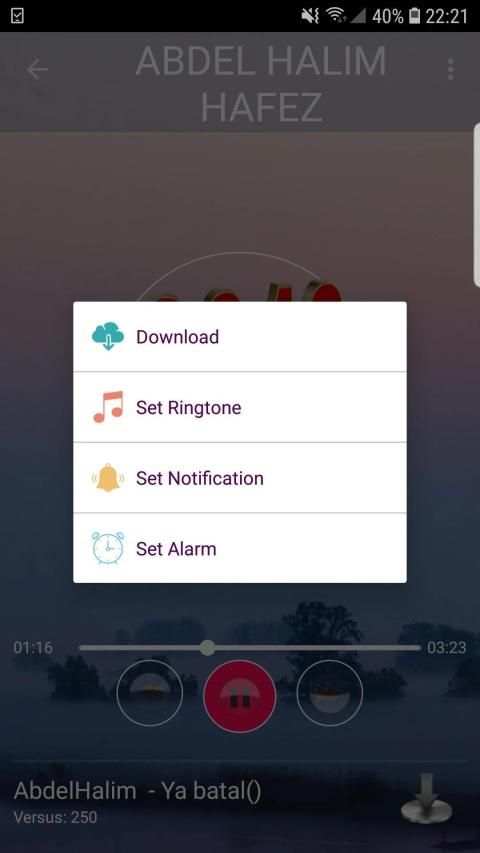This screenshot has height=853, width=480.
Task: Pick Set Notification from the dialog
Action: click(239, 478)
